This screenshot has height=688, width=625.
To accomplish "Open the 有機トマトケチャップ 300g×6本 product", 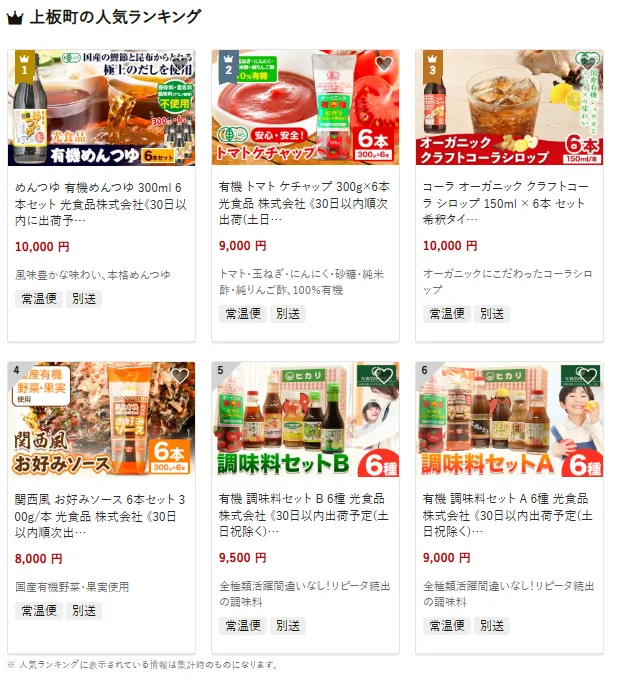I will point(305,203).
